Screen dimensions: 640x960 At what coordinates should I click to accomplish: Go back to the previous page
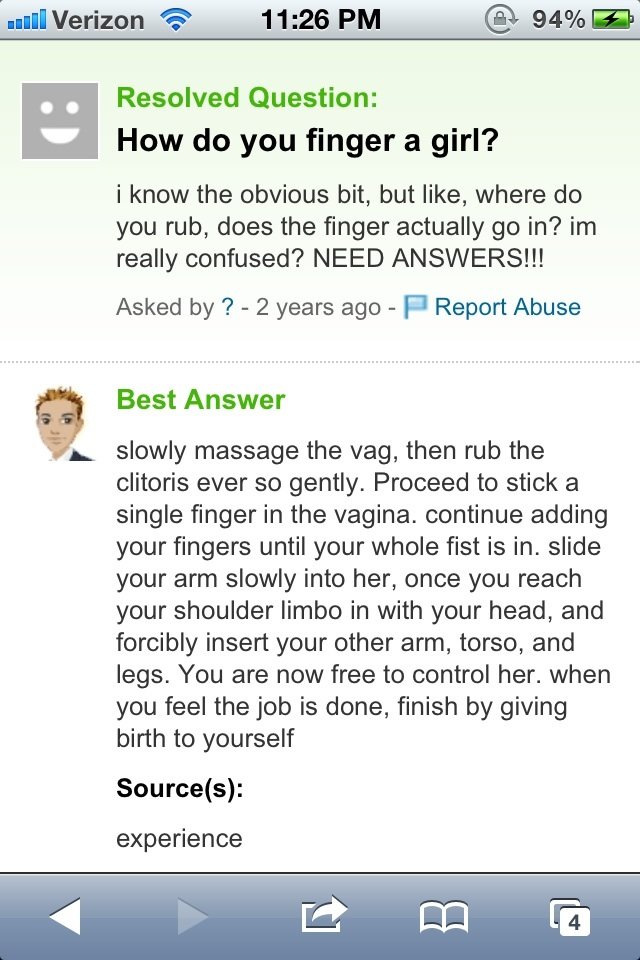pos(64,915)
